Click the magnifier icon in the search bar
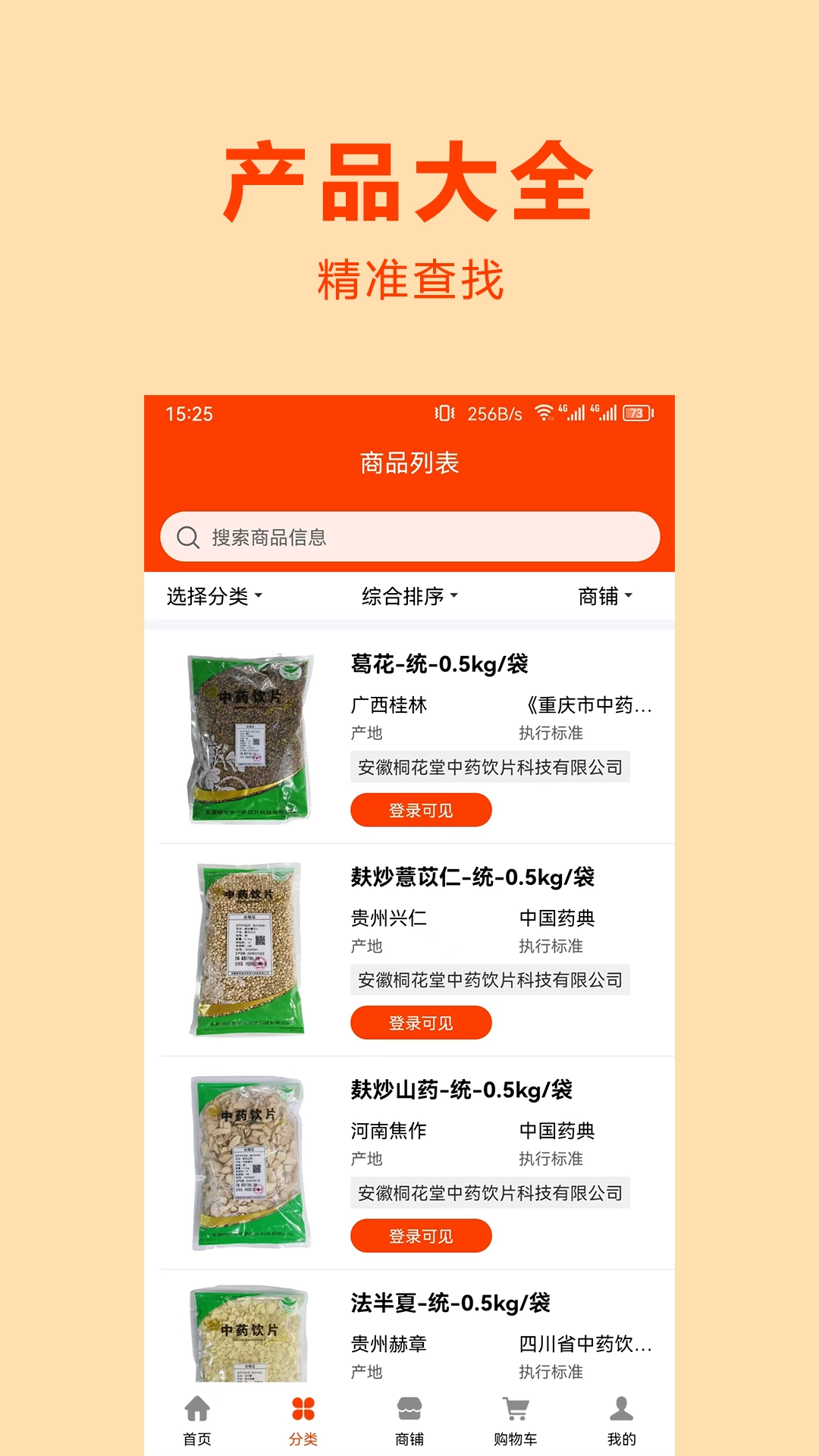Image resolution: width=819 pixels, height=1456 pixels. (187, 537)
